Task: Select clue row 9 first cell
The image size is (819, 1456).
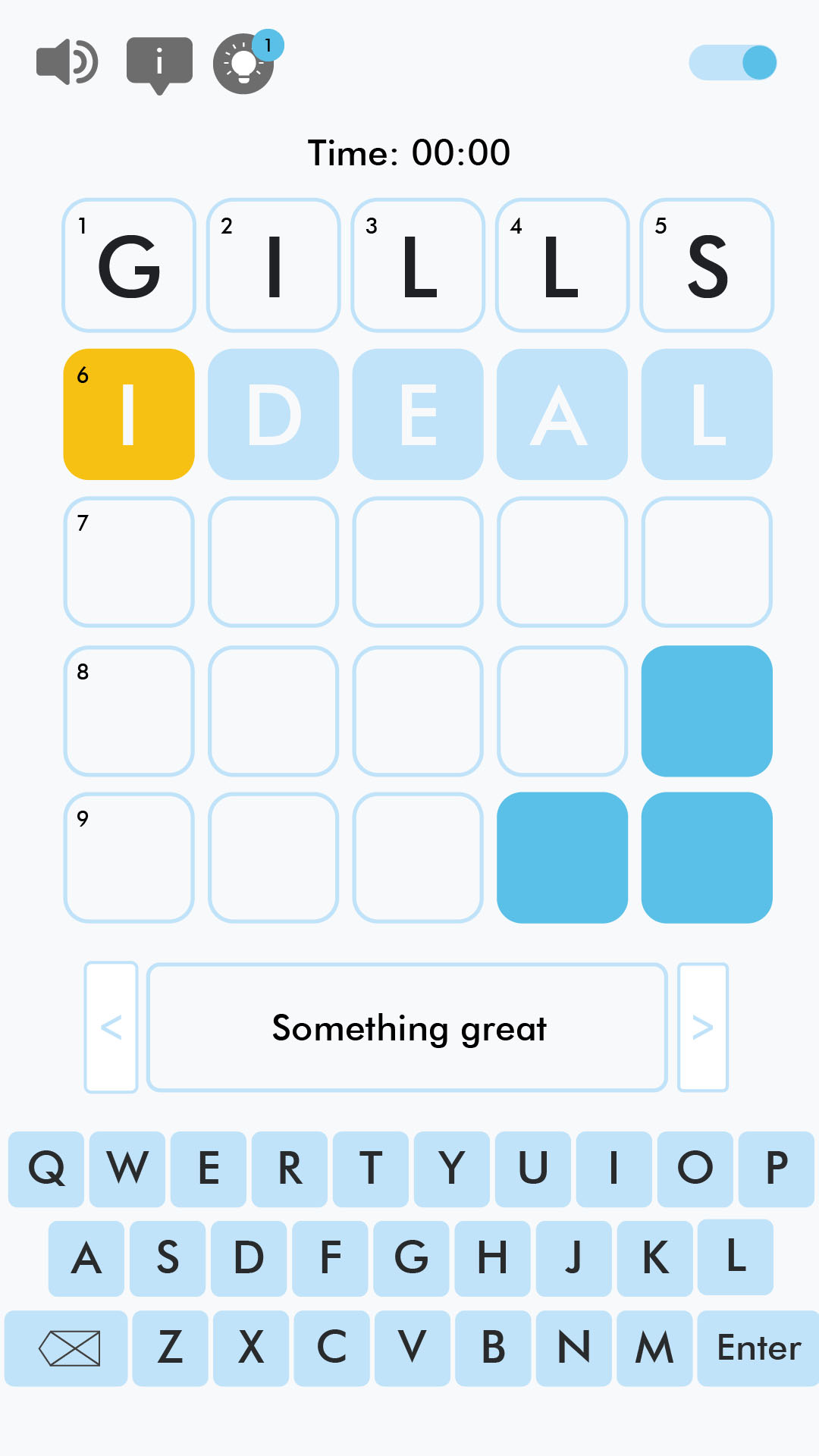Action: point(128,857)
